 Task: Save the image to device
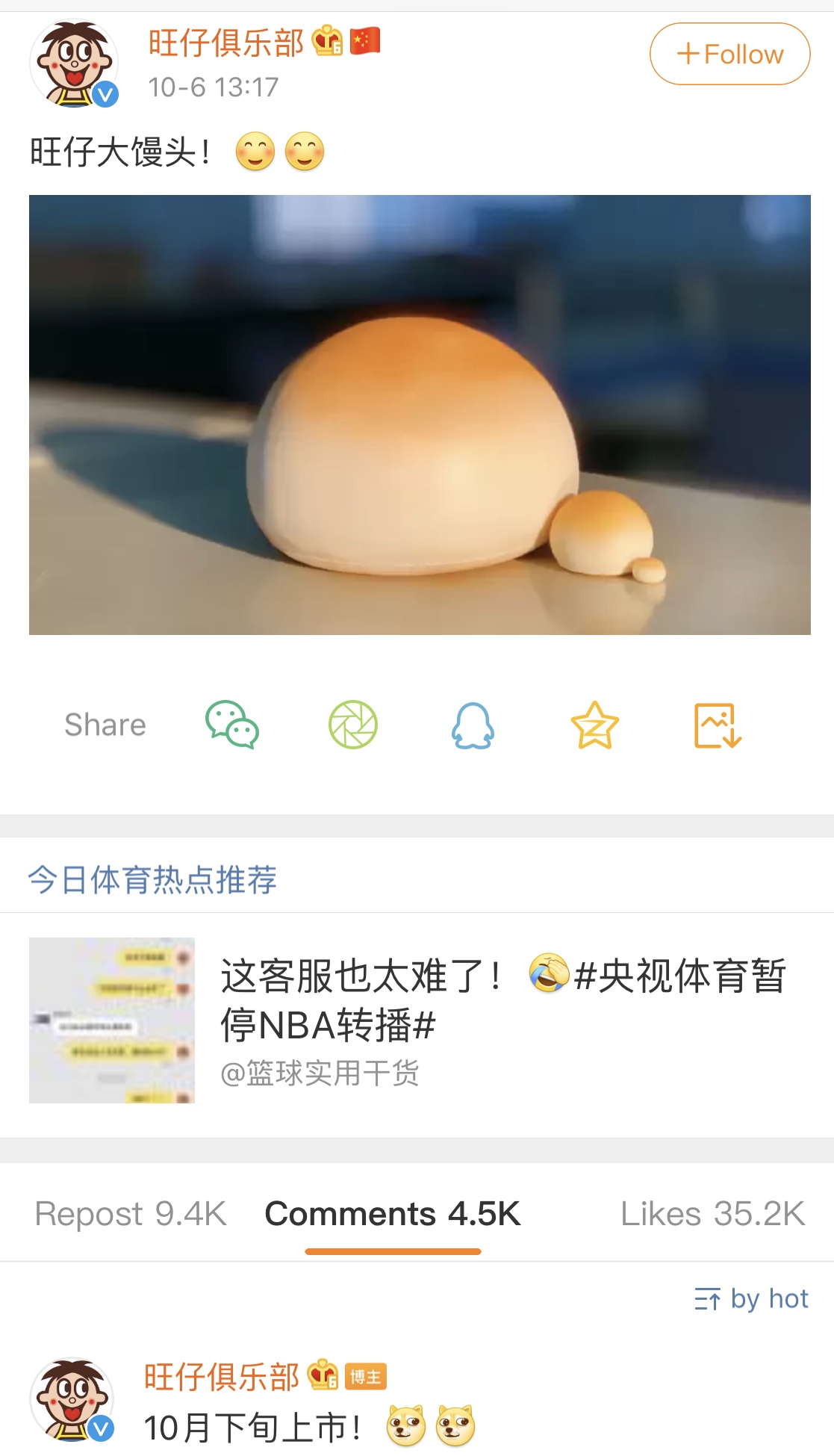pyautogui.click(x=717, y=725)
